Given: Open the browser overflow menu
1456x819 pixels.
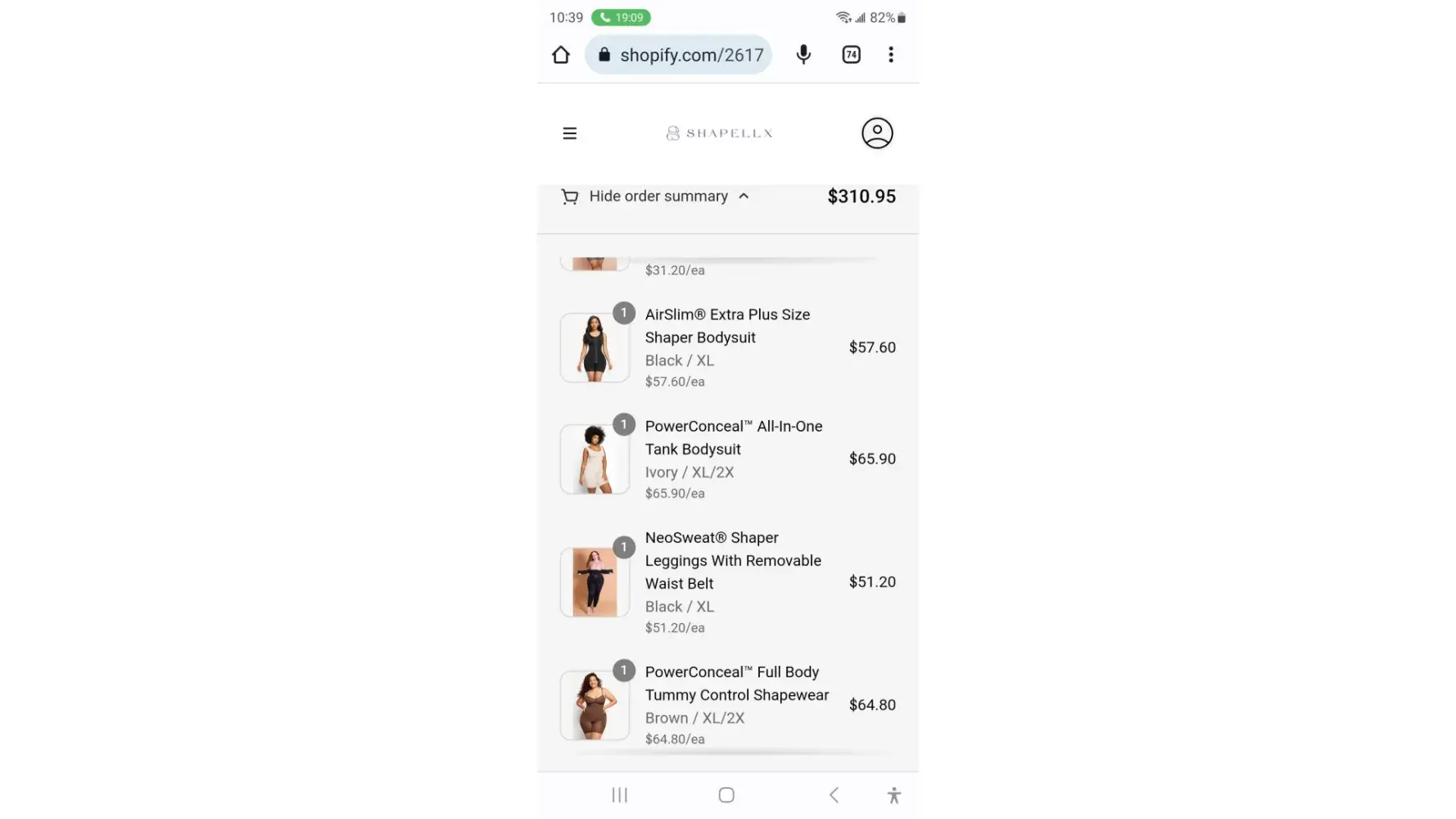Looking at the screenshot, I should [891, 55].
